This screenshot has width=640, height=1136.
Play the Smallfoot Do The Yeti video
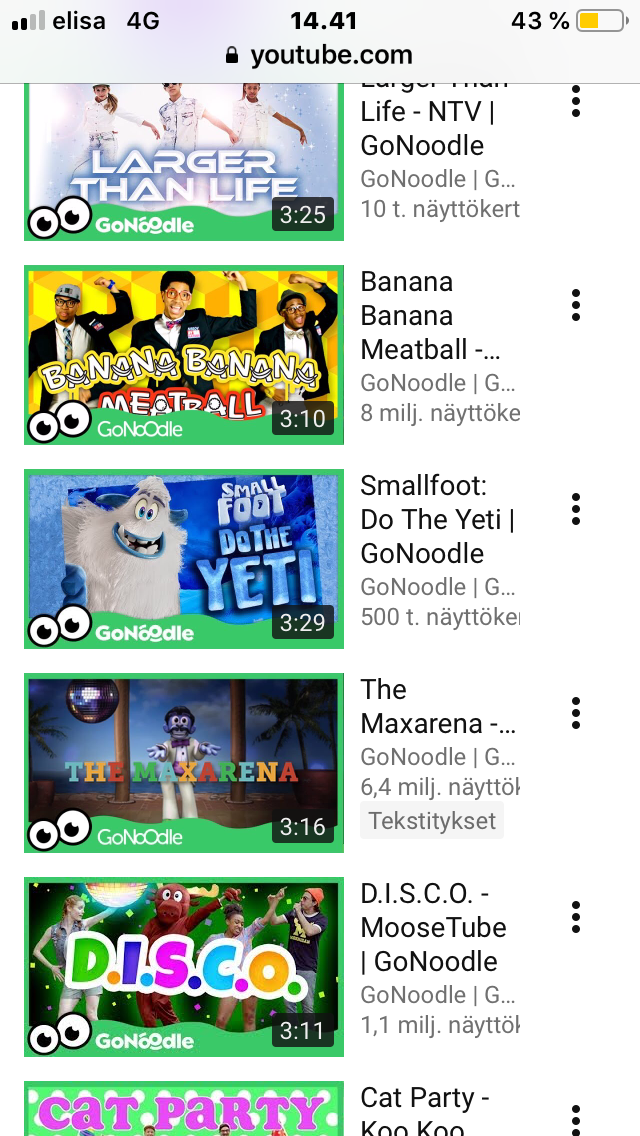tap(184, 559)
